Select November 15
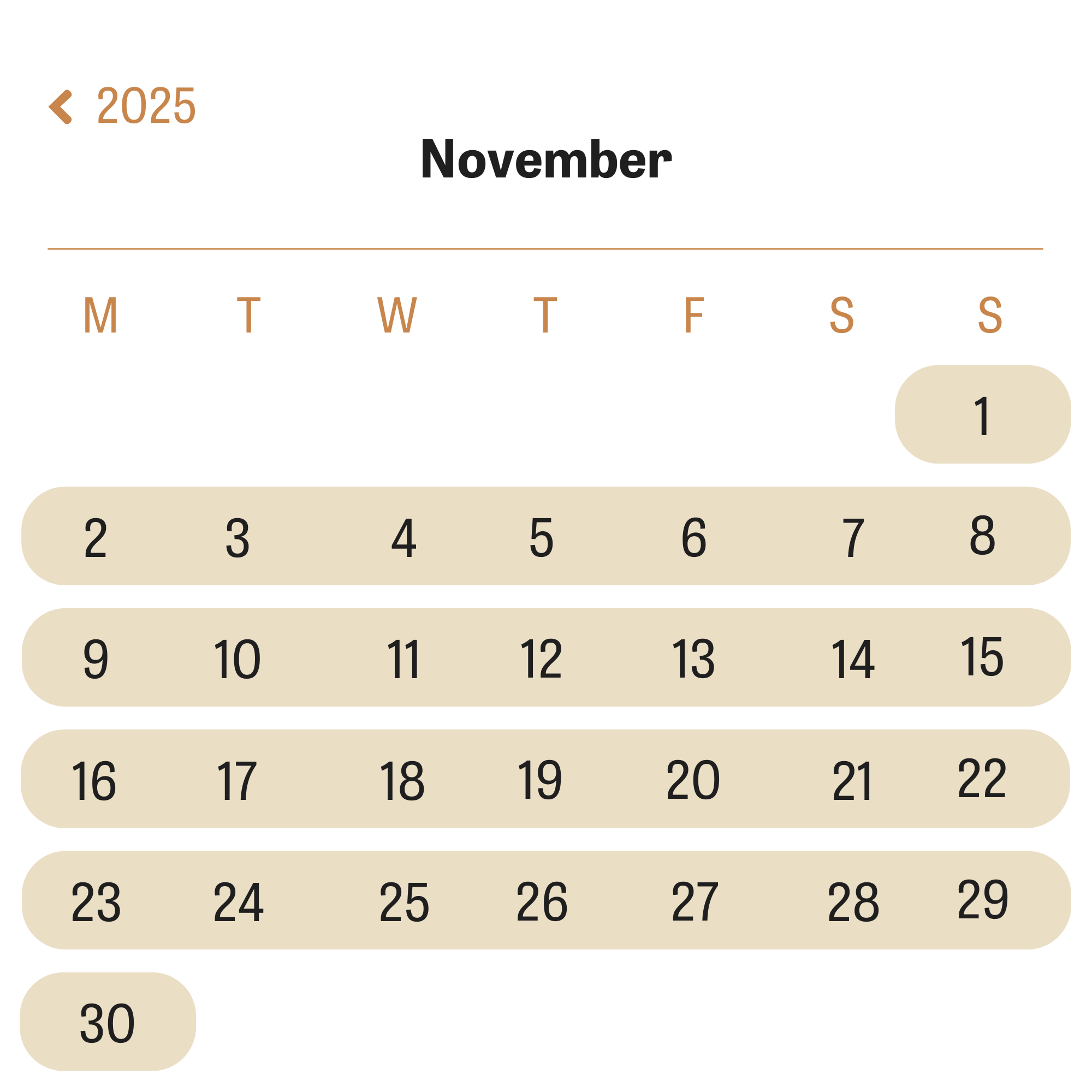1092x1092 pixels. 982,656
